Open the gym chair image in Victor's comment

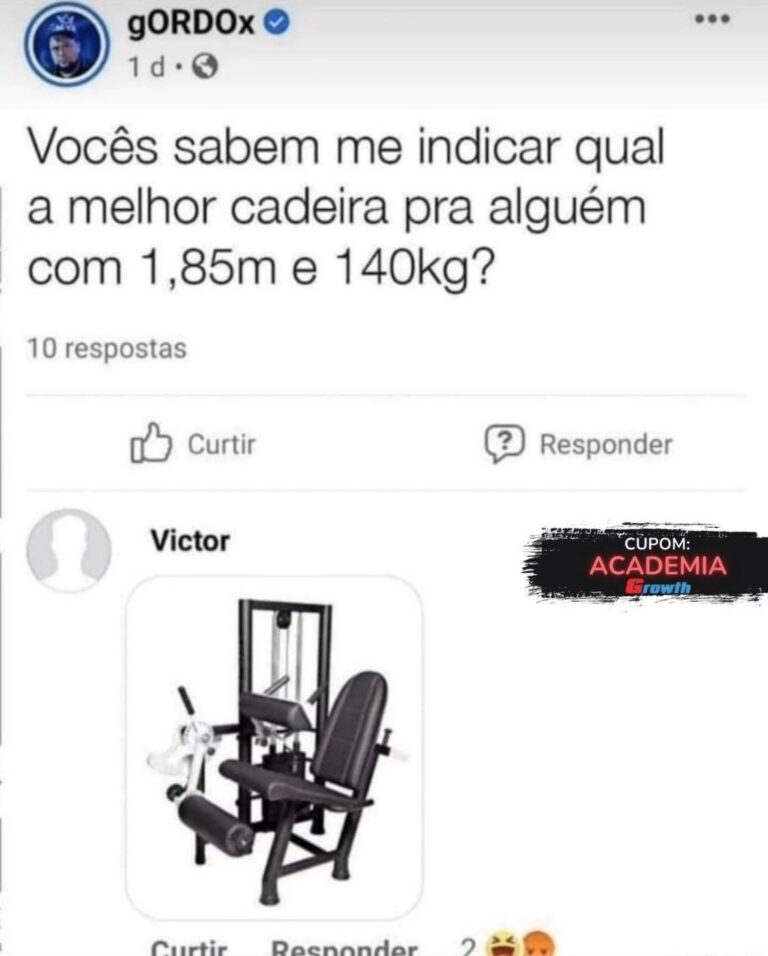tap(273, 747)
